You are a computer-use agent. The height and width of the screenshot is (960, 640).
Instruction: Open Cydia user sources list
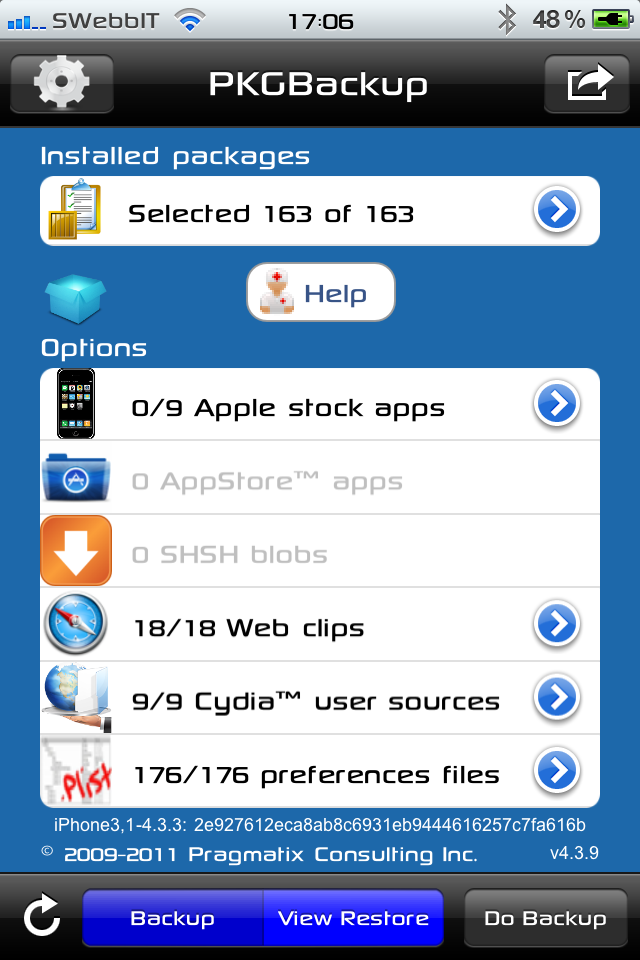320,699
